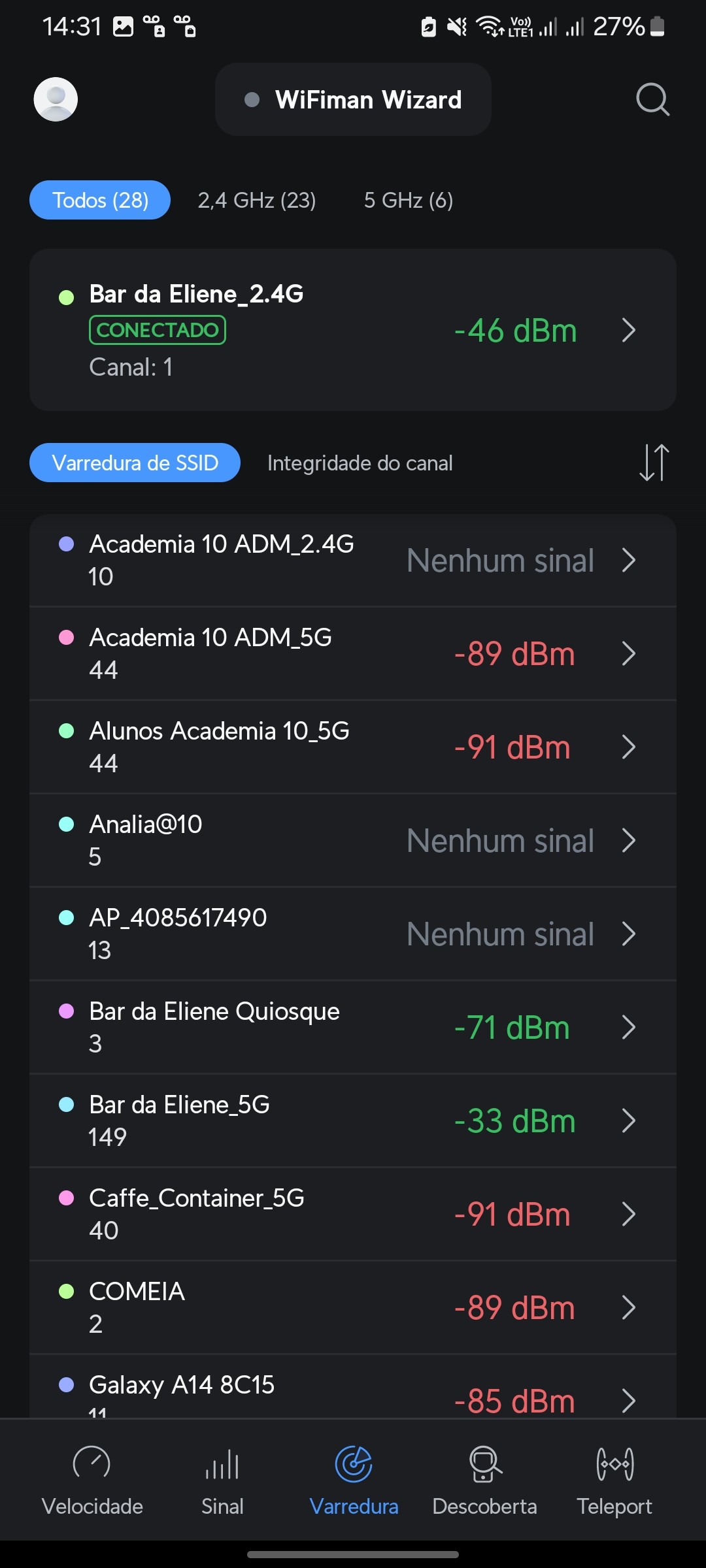This screenshot has width=706, height=1568.
Task: Show details for Analia@10
Action: 353,841
